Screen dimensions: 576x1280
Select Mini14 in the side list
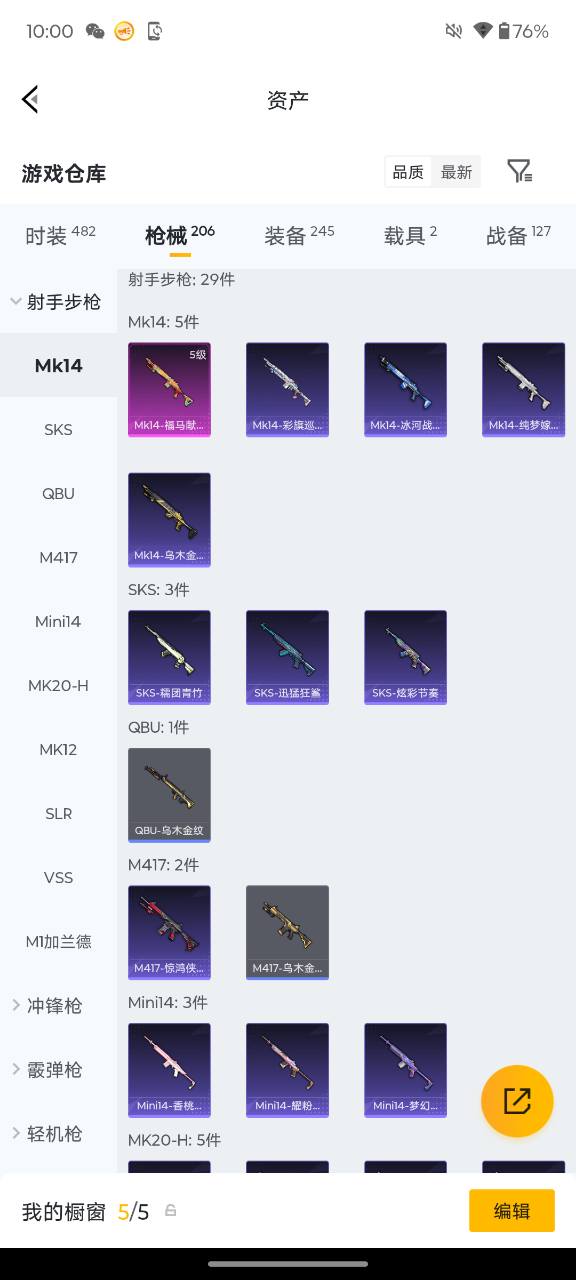coord(58,621)
